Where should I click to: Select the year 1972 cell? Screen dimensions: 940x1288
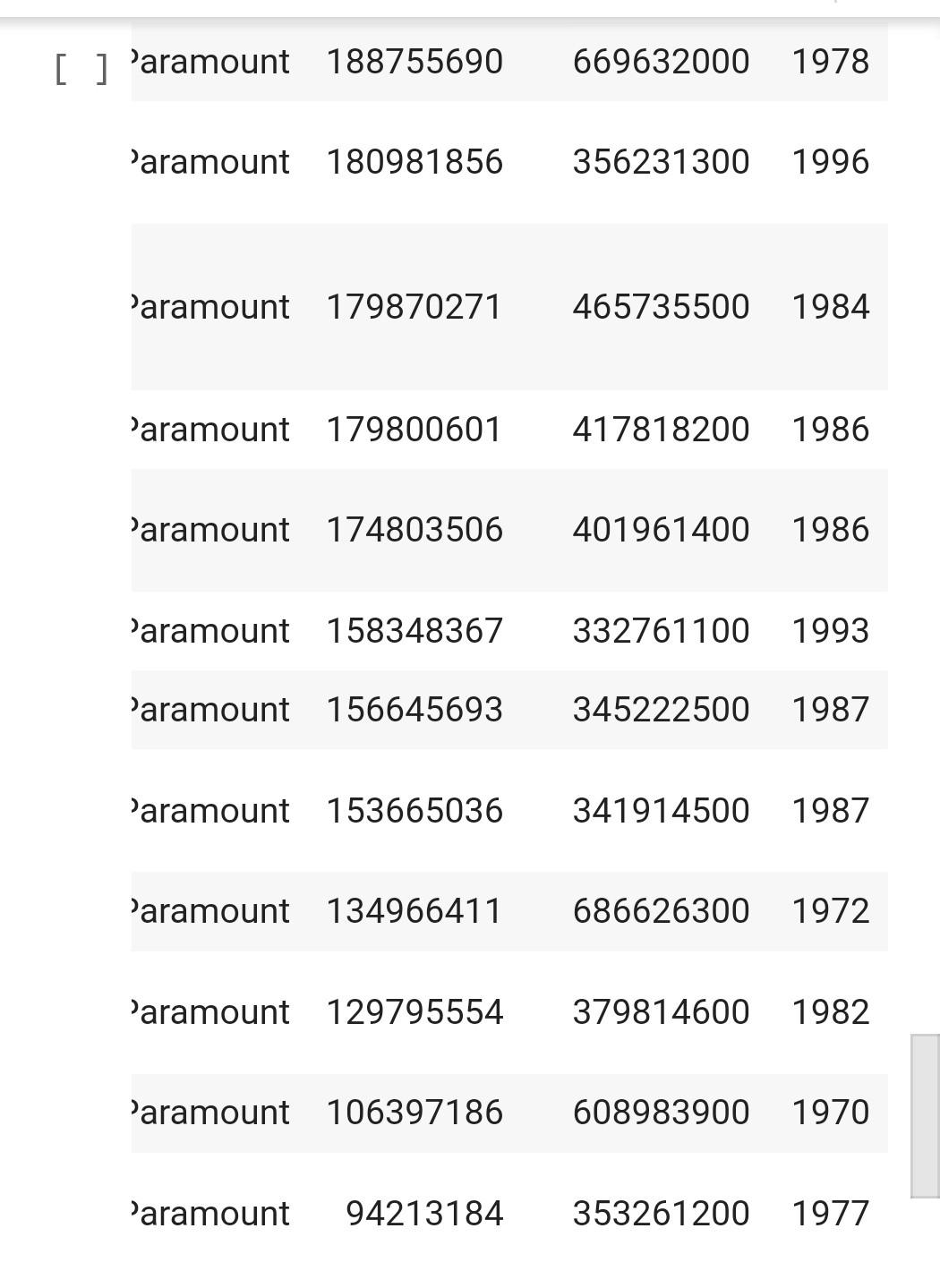831,910
